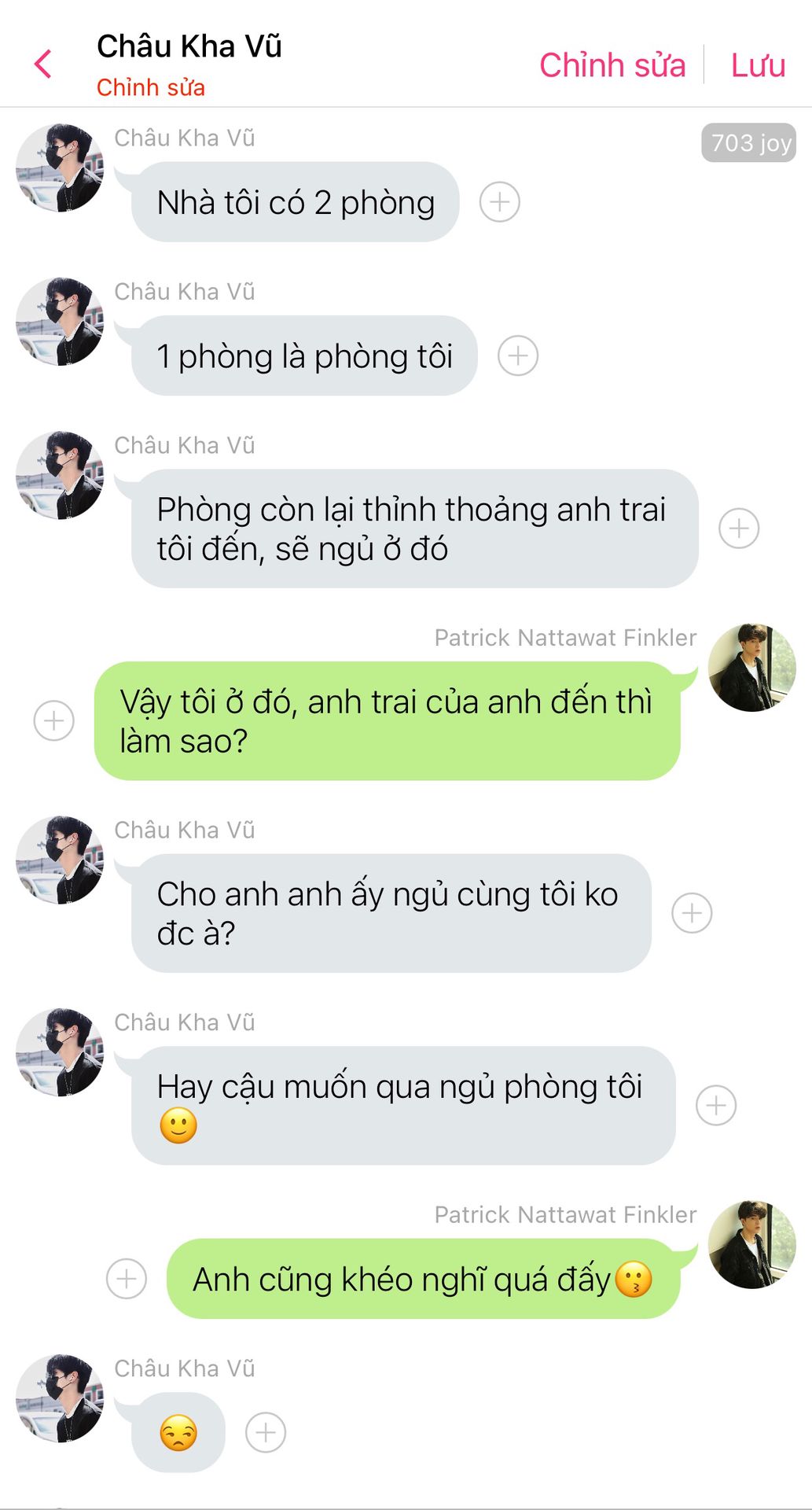The image size is (812, 1510).
Task: Open Patrick Nattawat Finkler's avatar on first green message
Action: [x=751, y=668]
